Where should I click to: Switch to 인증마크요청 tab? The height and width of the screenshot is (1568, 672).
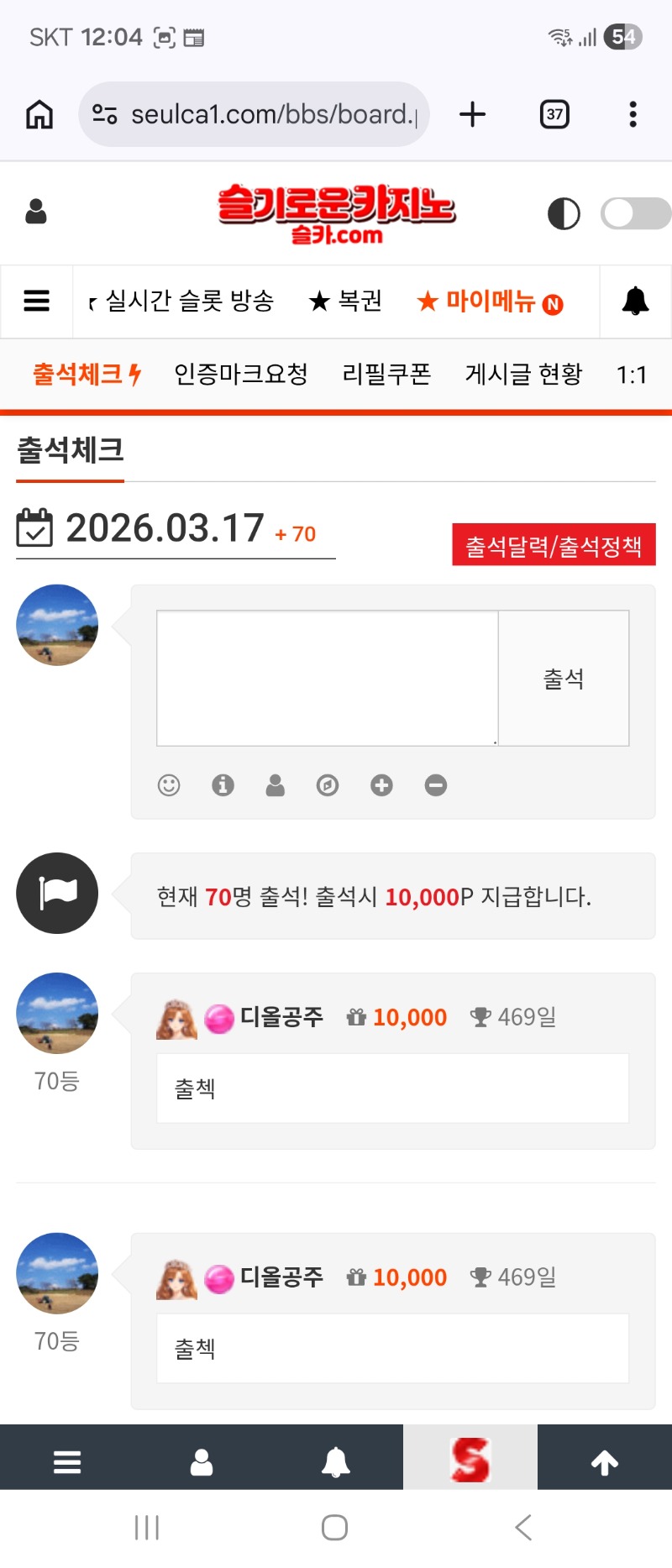[x=240, y=374]
